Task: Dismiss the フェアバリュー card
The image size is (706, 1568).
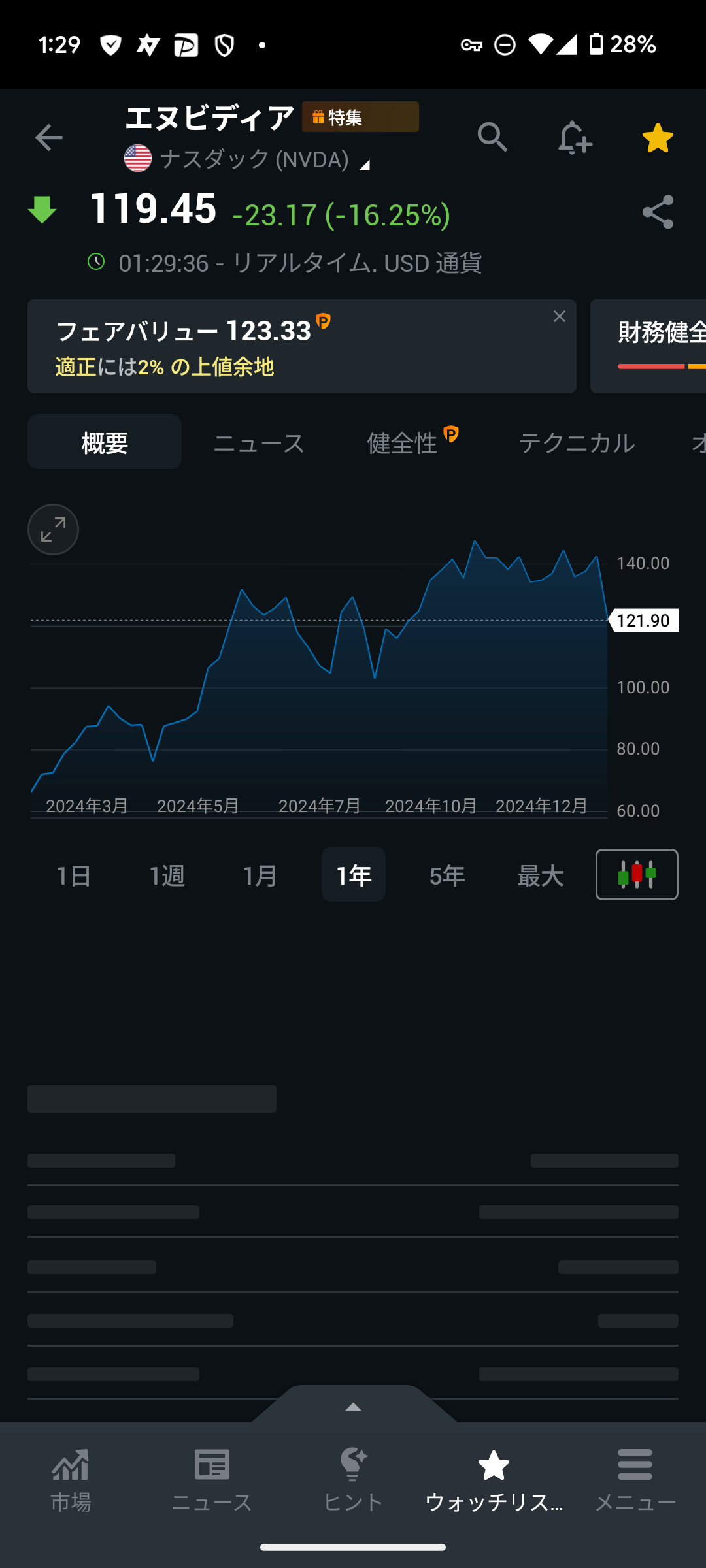Action: [x=560, y=317]
